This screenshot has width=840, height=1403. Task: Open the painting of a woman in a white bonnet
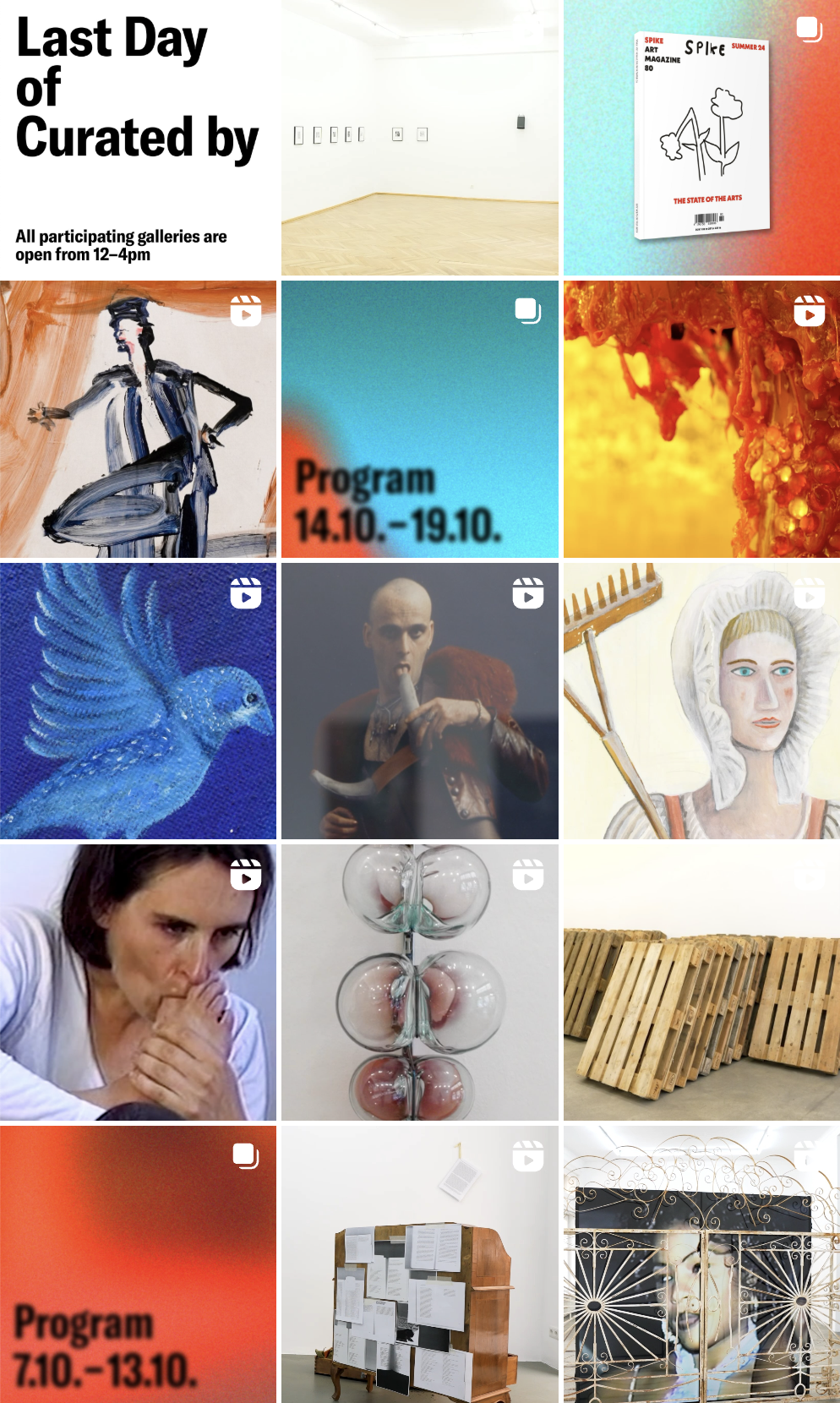701,701
